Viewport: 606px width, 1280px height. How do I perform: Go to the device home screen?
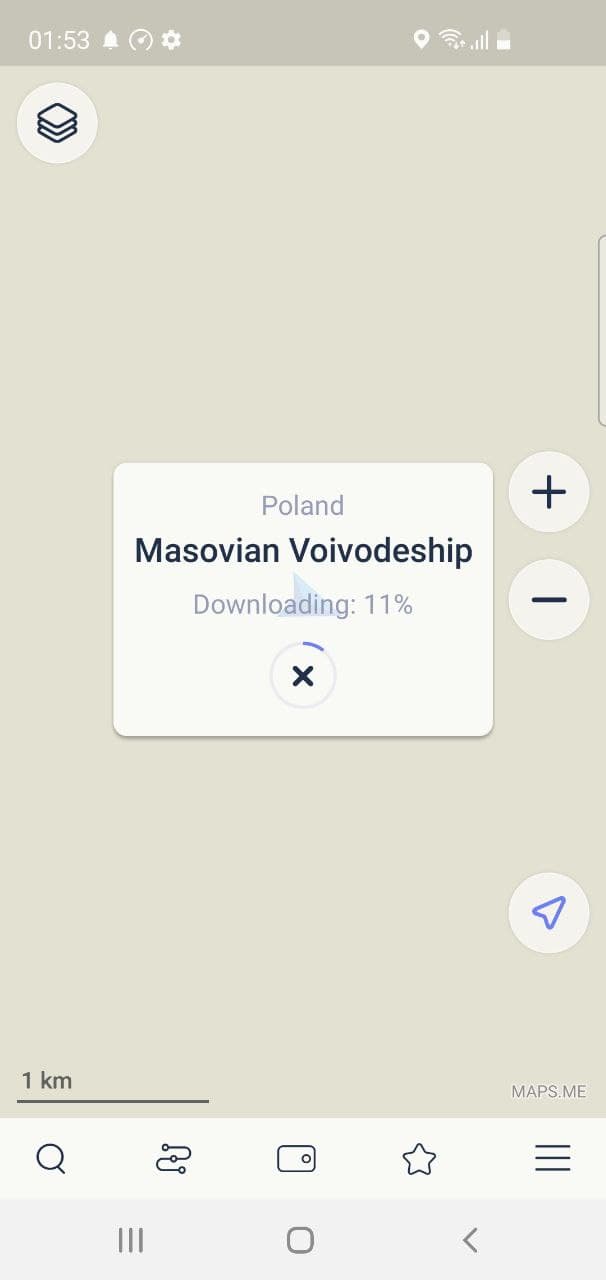pyautogui.click(x=300, y=1240)
